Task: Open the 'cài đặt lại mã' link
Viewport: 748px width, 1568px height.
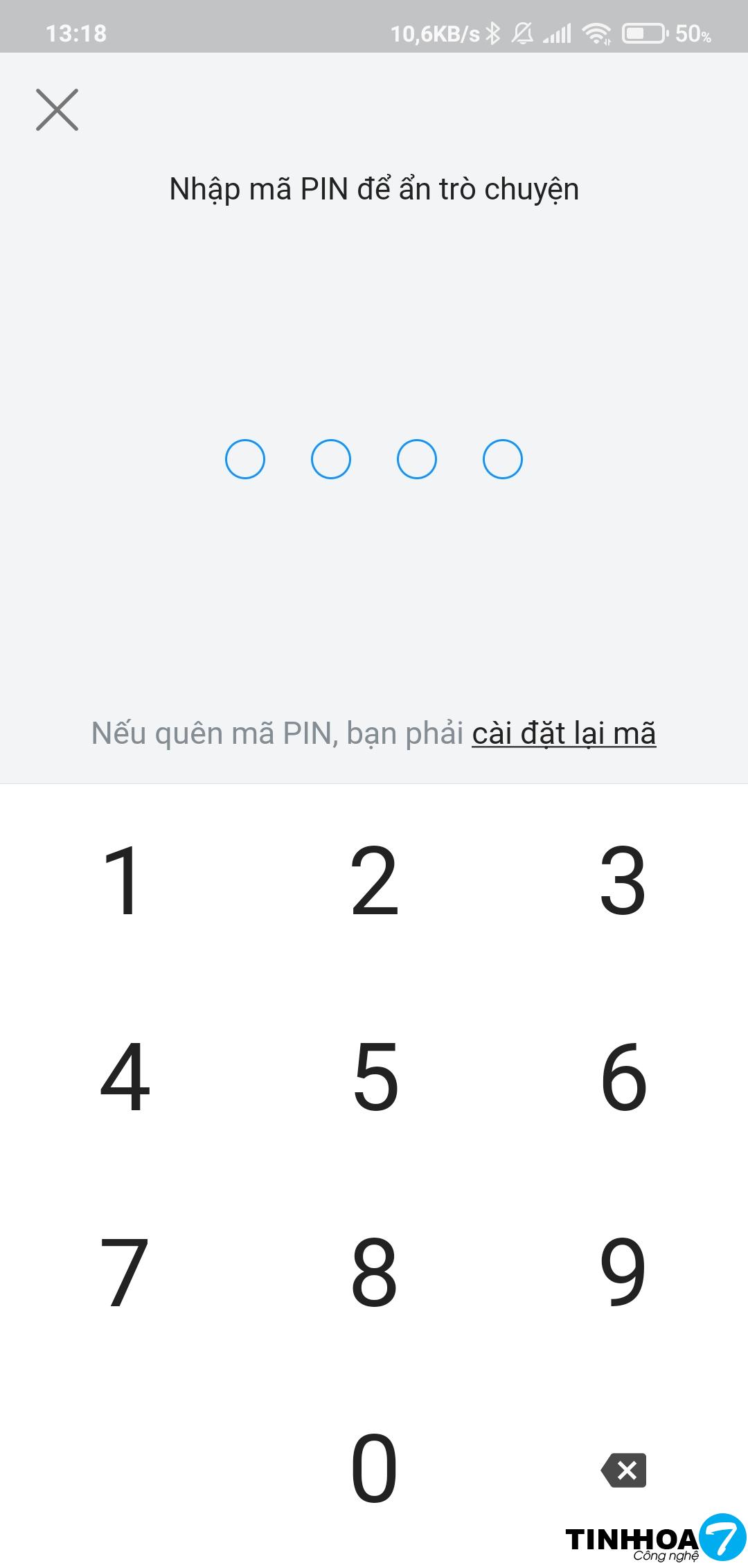Action: point(564,733)
